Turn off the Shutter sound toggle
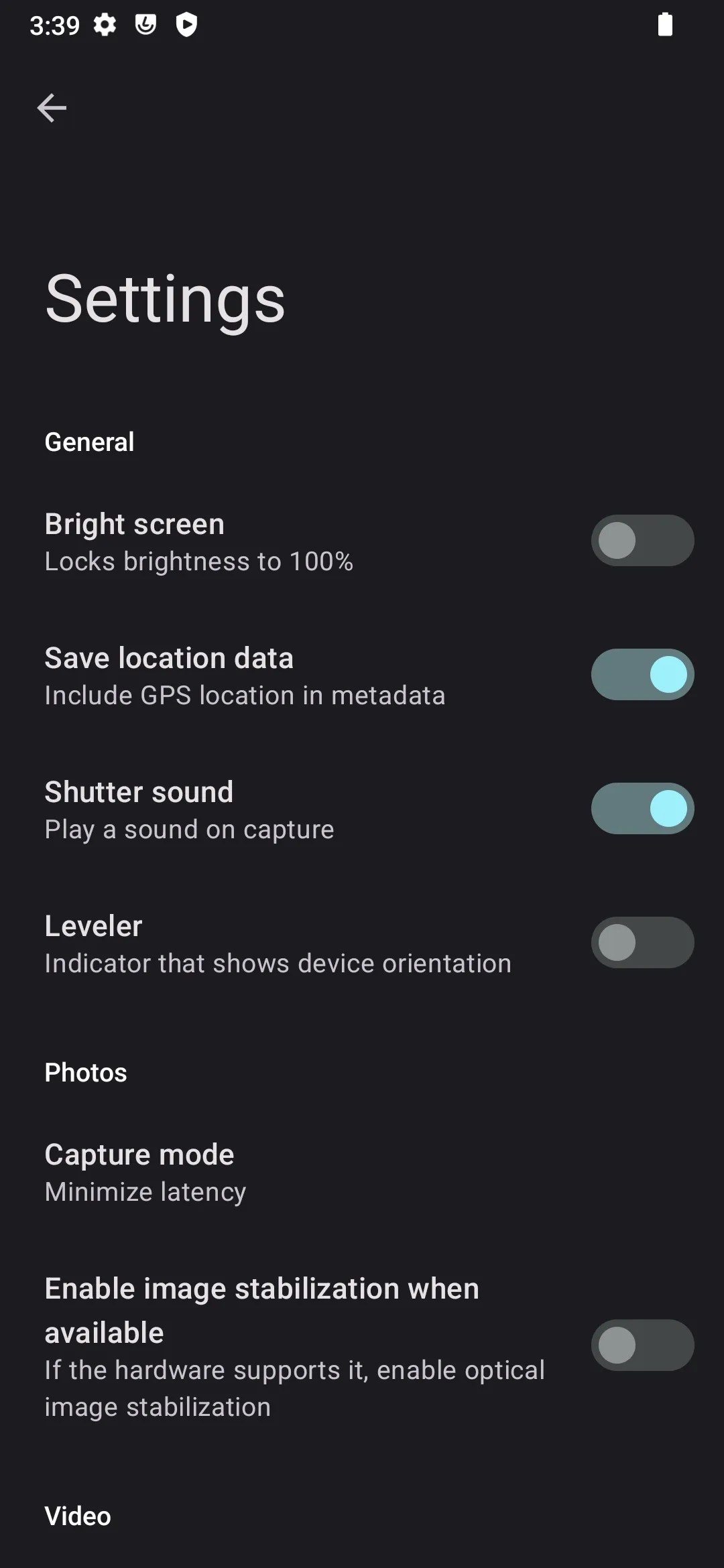 [642, 808]
